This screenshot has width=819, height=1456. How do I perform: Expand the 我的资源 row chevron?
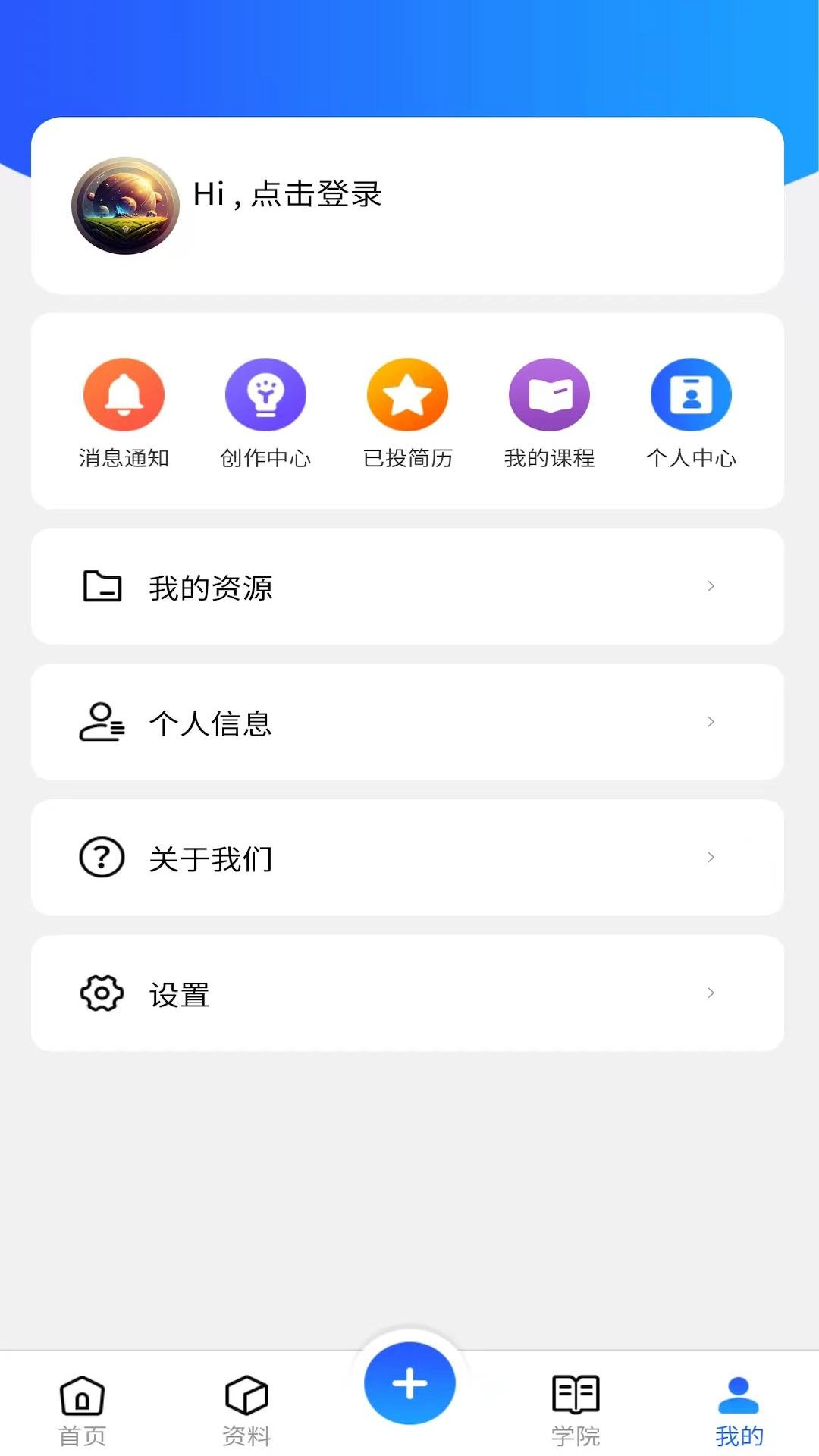(x=711, y=586)
